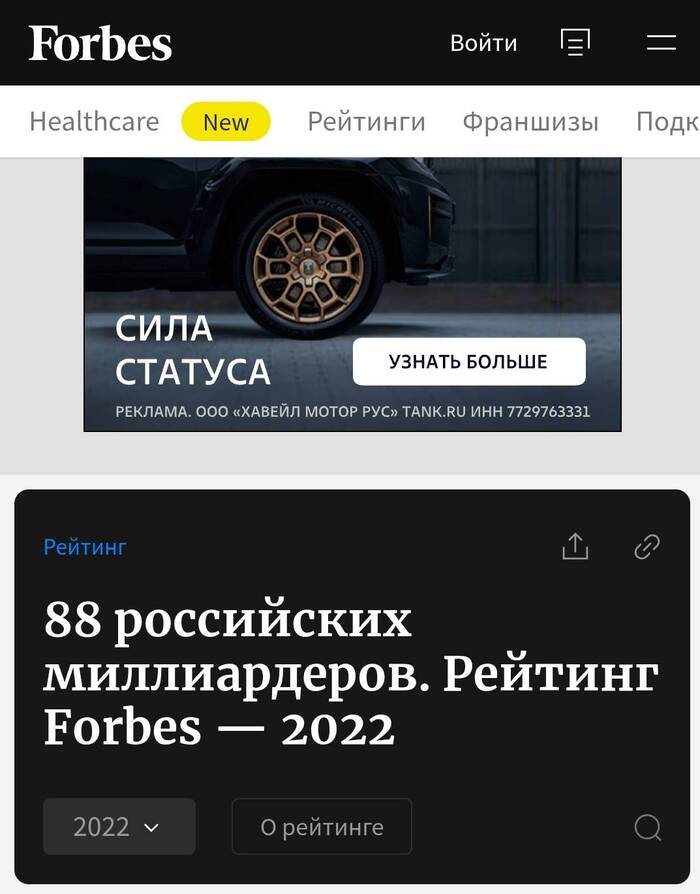The image size is (700, 894).
Task: Open the О рейтинге info button
Action: (x=321, y=827)
